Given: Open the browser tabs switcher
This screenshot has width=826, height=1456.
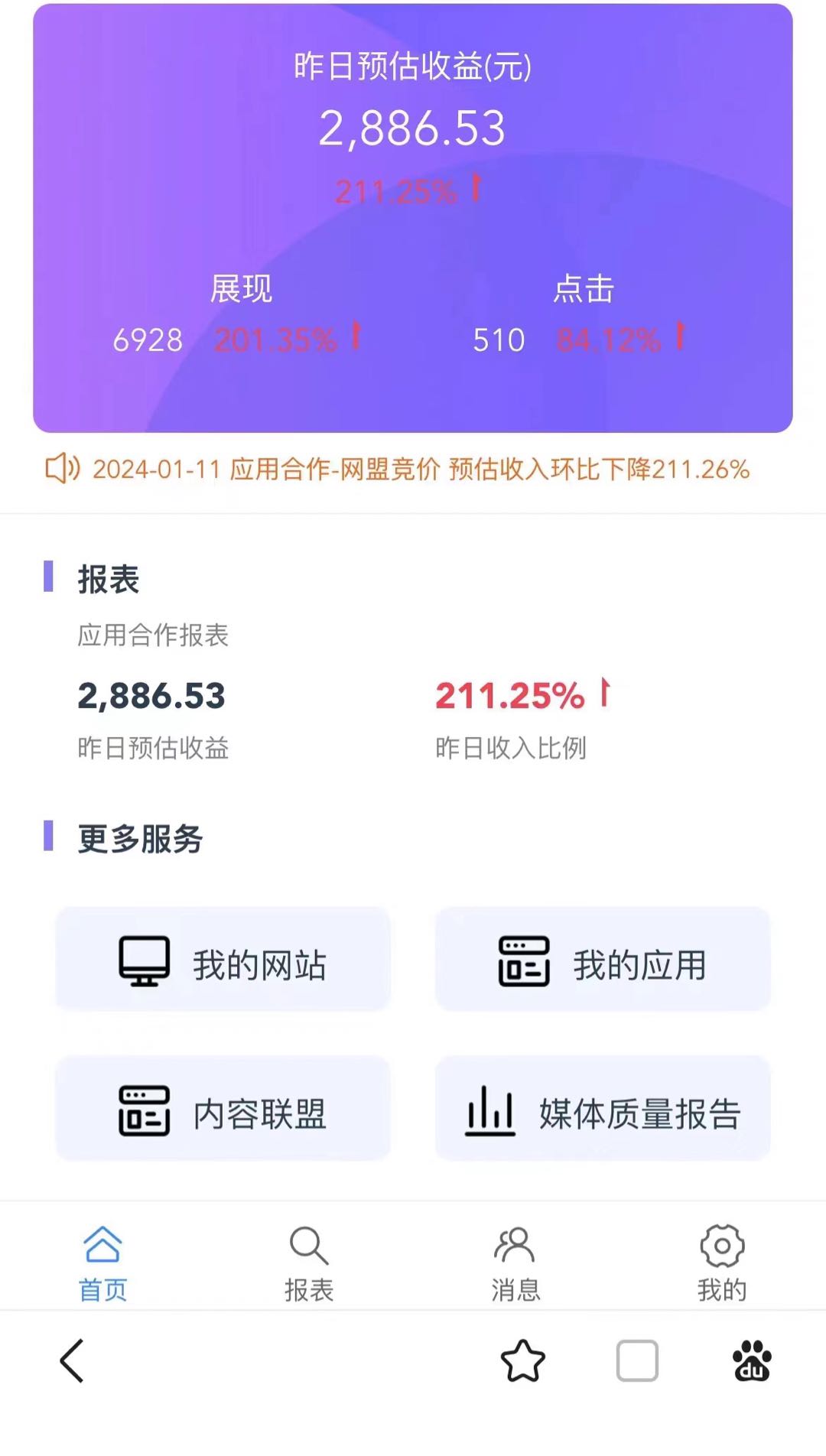Looking at the screenshot, I should click(x=637, y=1361).
